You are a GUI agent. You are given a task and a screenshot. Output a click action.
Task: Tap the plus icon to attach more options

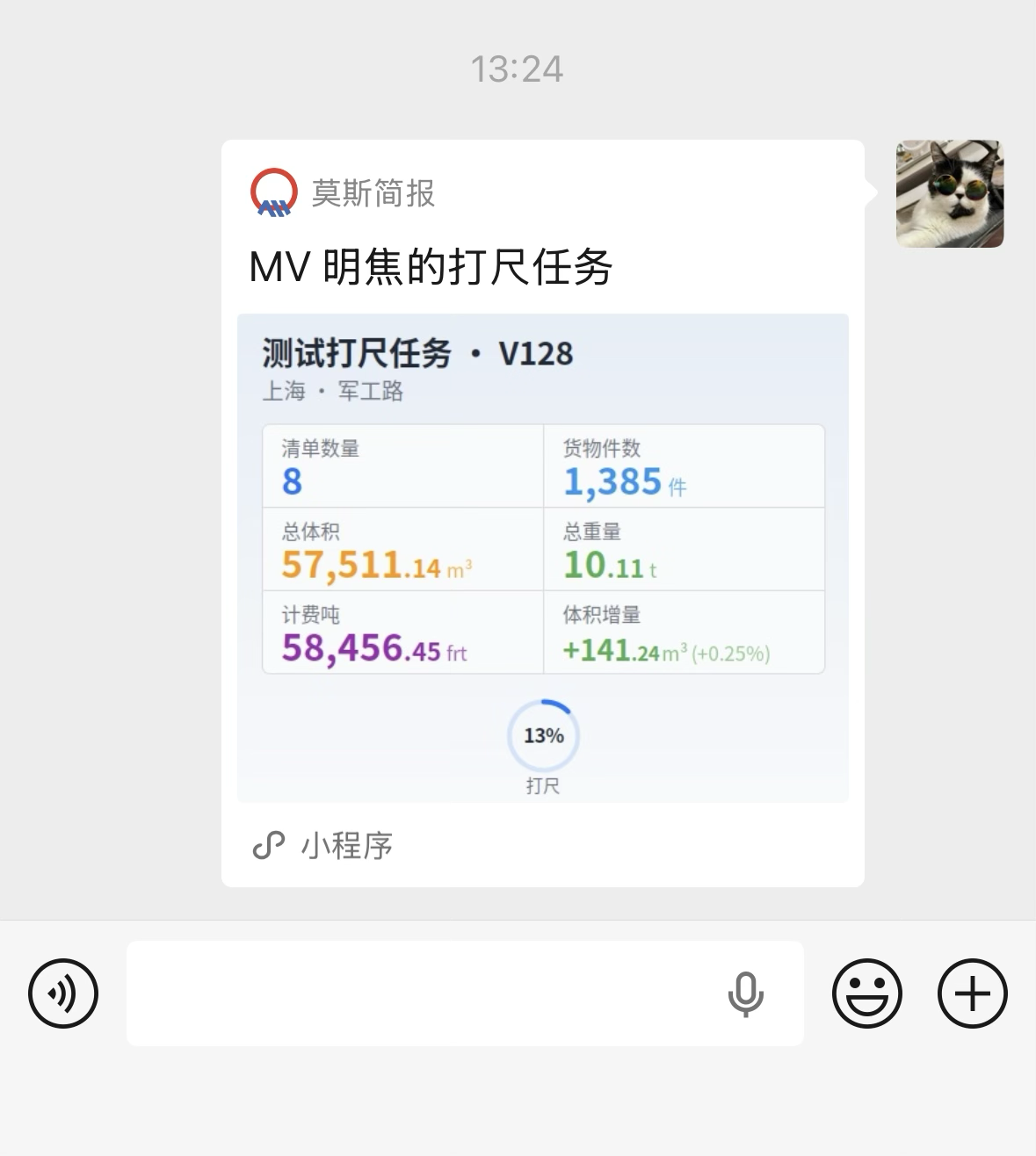pyautogui.click(x=970, y=993)
